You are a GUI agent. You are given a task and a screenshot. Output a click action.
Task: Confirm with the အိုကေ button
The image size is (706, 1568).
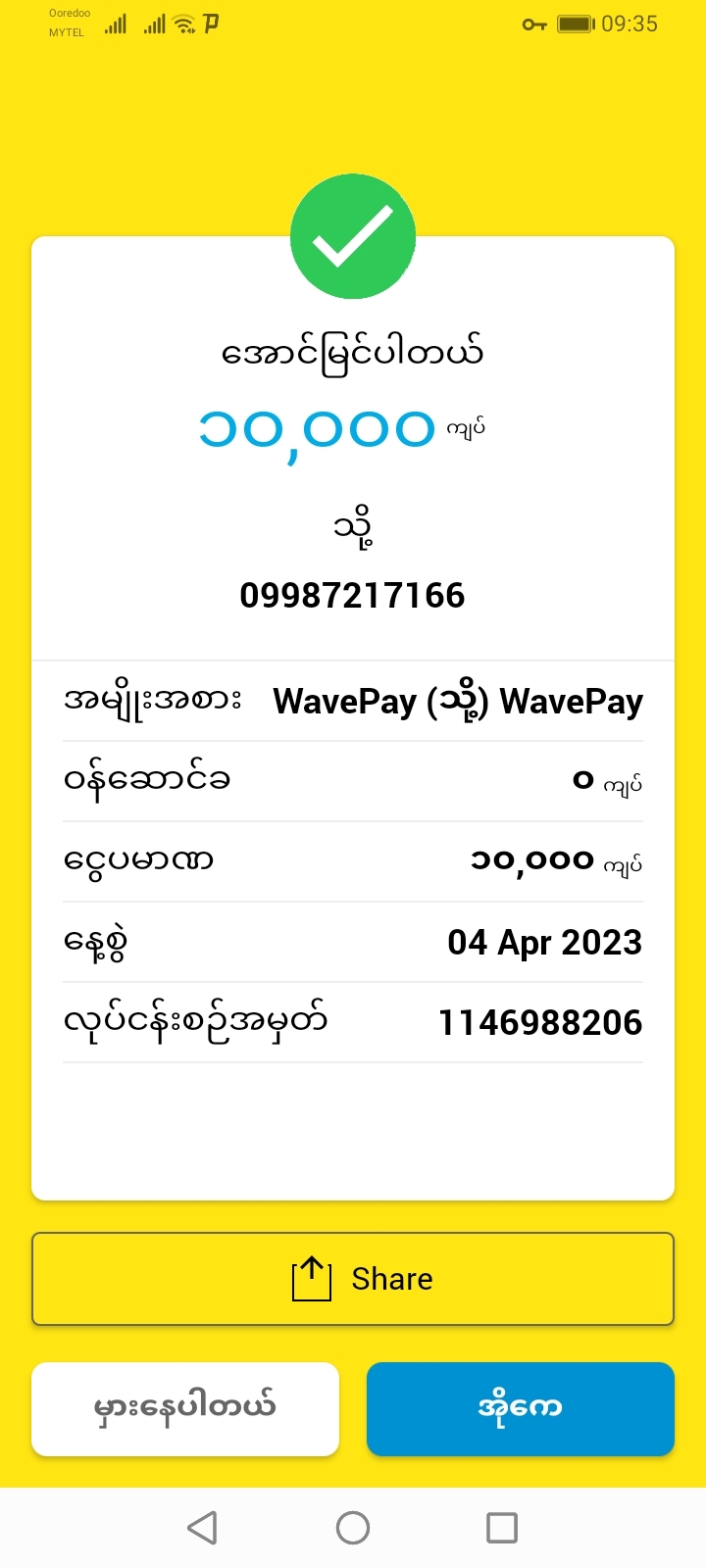pyautogui.click(x=520, y=1408)
